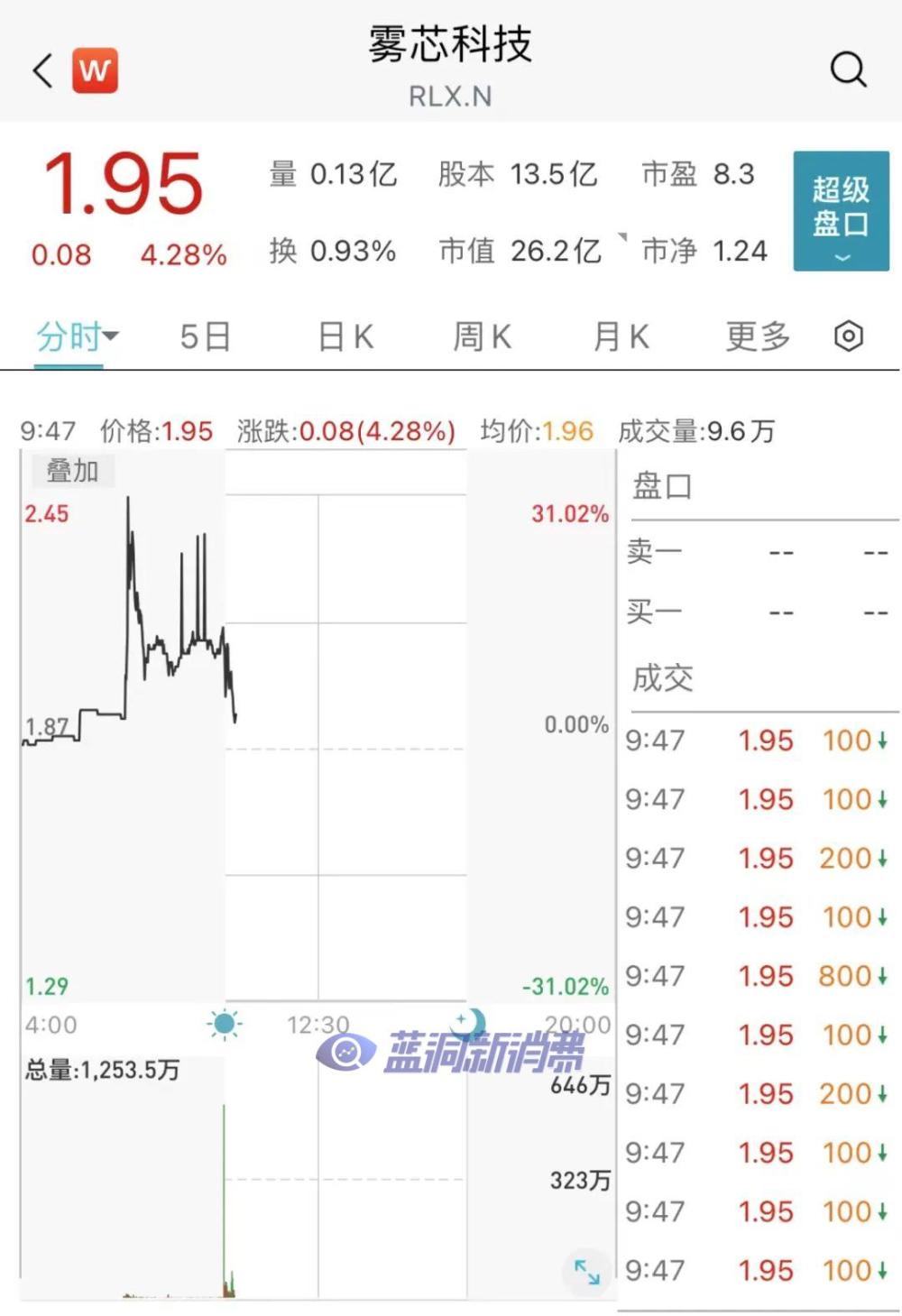Tap the fullscreen expand arrows on the chart
This screenshot has height=1316, width=902.
click(587, 1273)
